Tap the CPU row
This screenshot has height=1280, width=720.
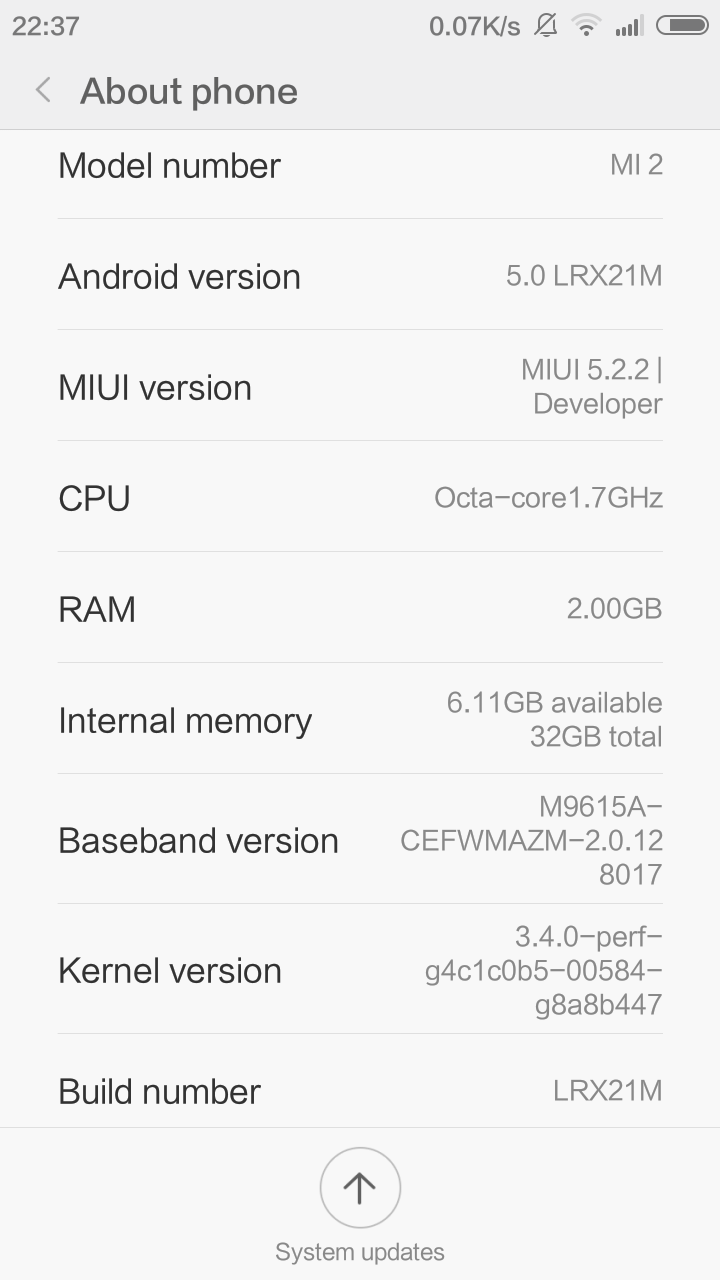[360, 497]
